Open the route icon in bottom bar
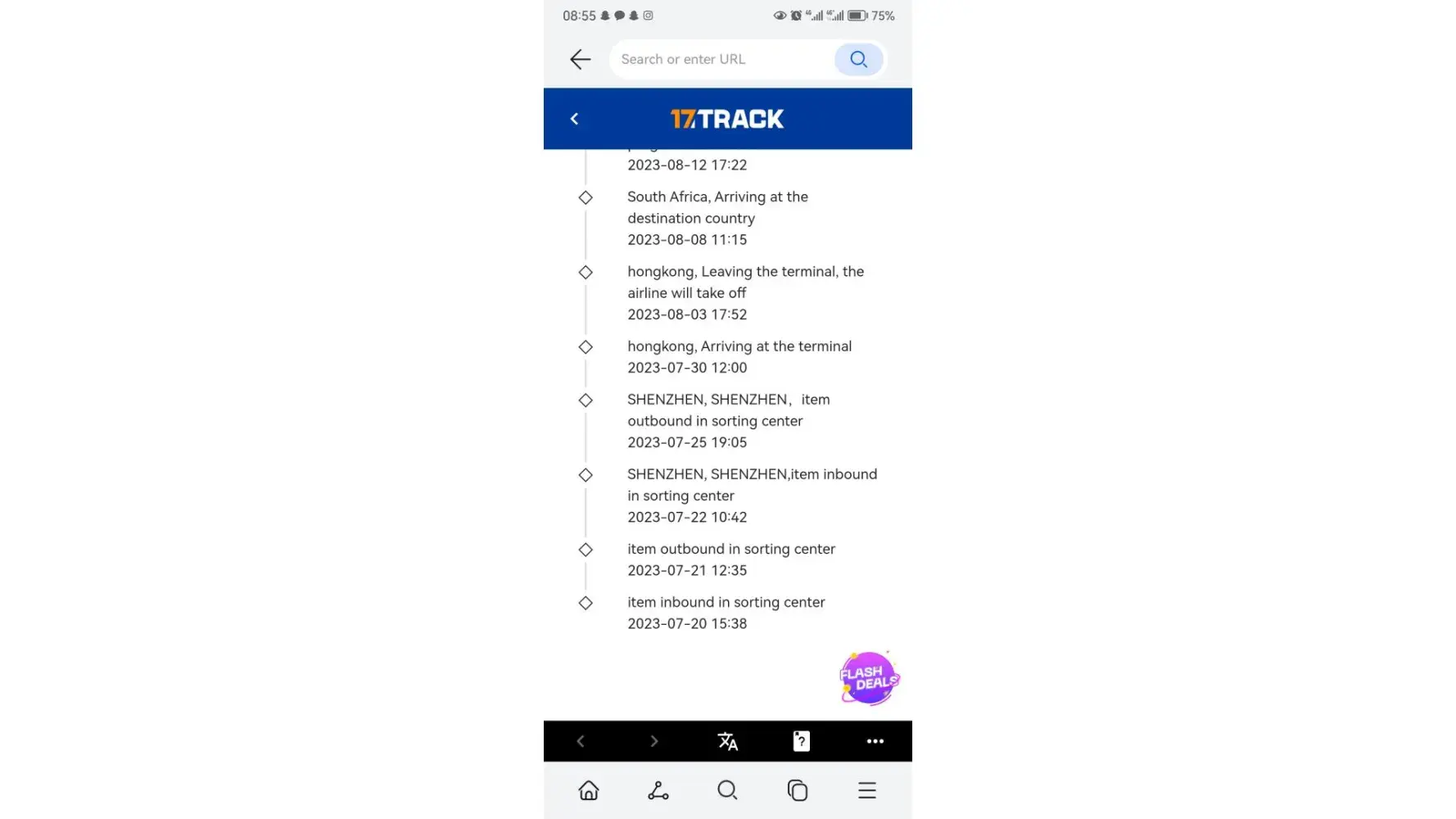The width and height of the screenshot is (1456, 819). click(x=658, y=790)
